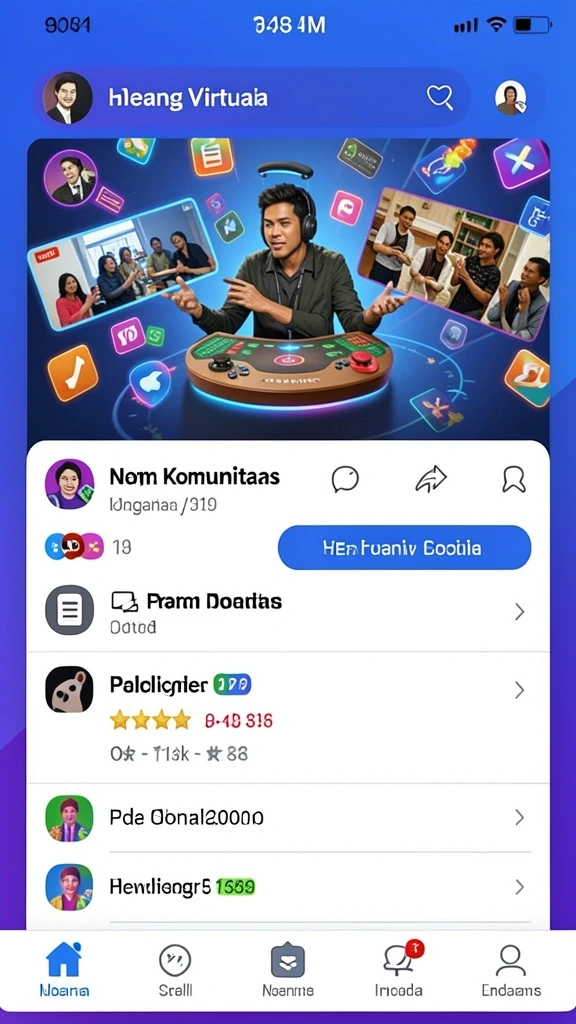576x1024 pixels.
Task: Open the virtual game host banner image
Action: (x=288, y=289)
